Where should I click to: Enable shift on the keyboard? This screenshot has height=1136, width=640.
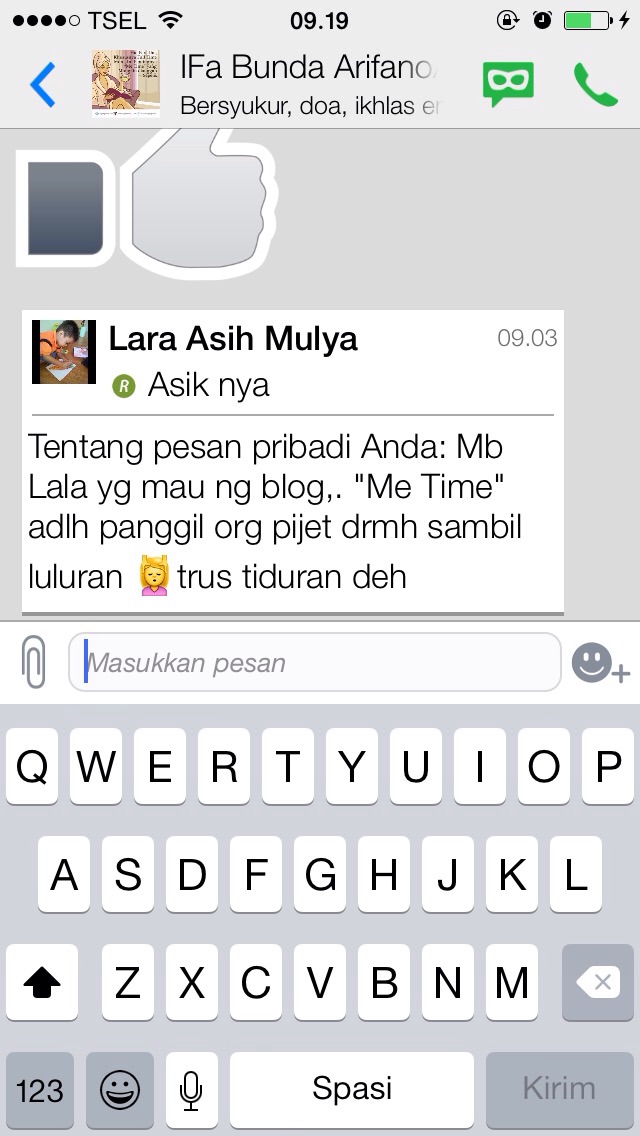tap(42, 982)
